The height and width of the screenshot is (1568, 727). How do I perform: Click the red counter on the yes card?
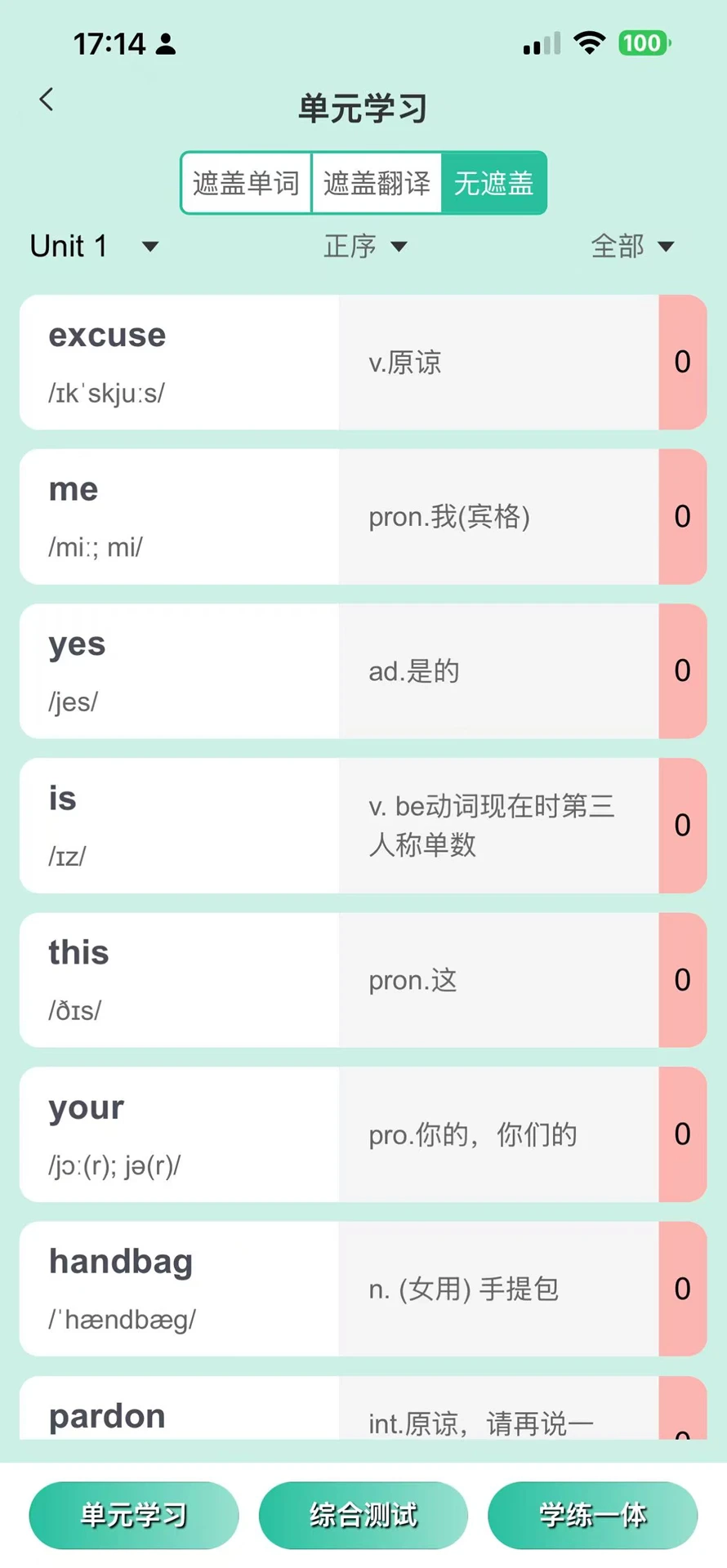click(682, 670)
